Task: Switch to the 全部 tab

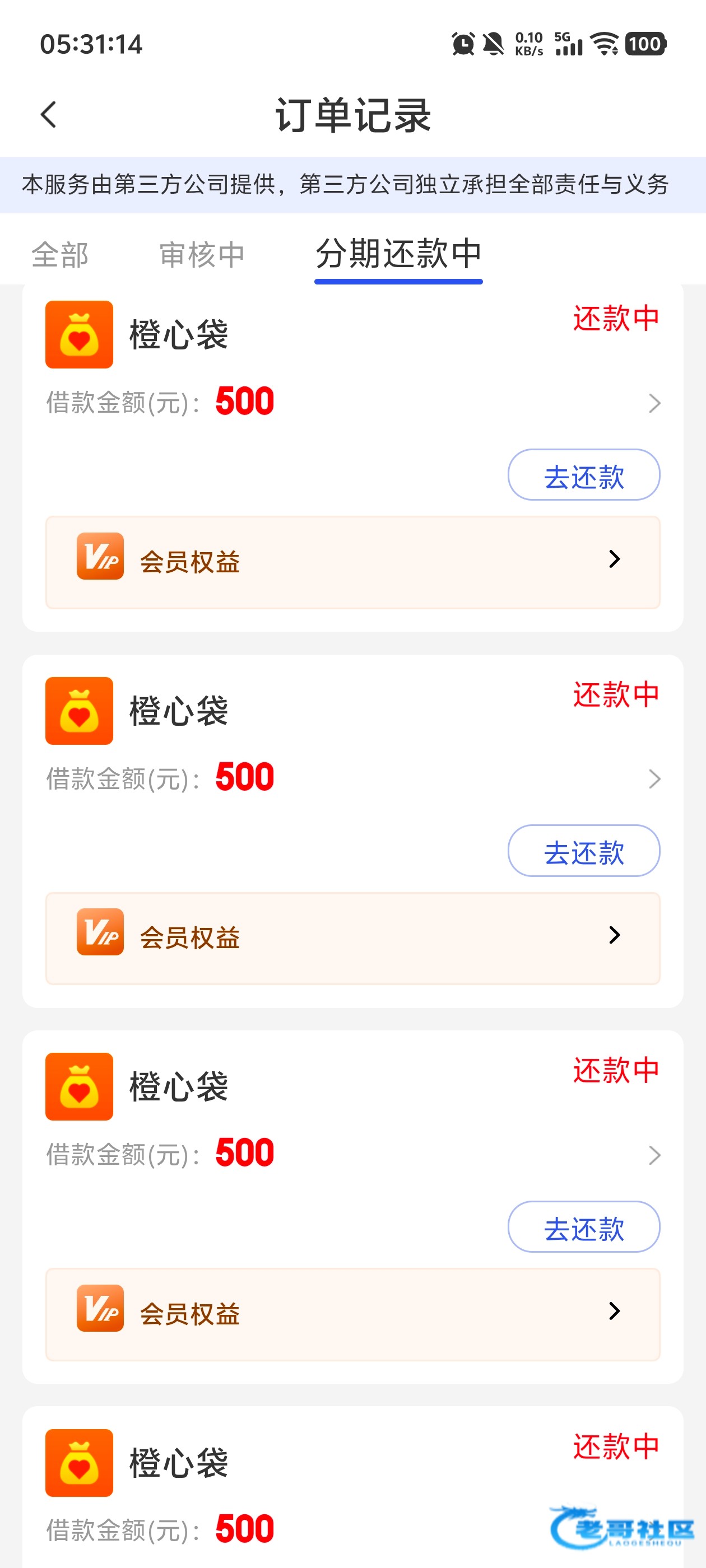Action: [x=60, y=254]
